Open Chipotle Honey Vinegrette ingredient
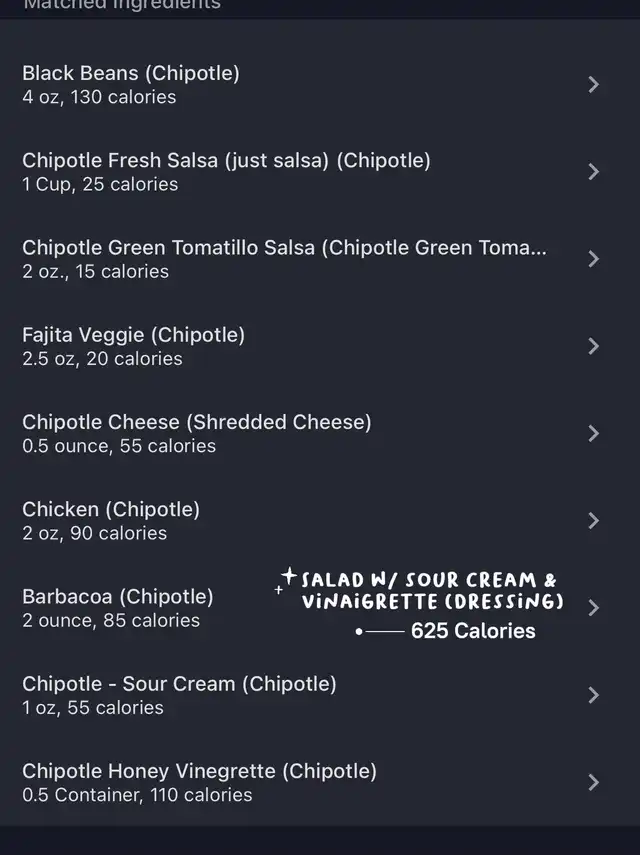The height and width of the screenshot is (855, 640). point(300,782)
